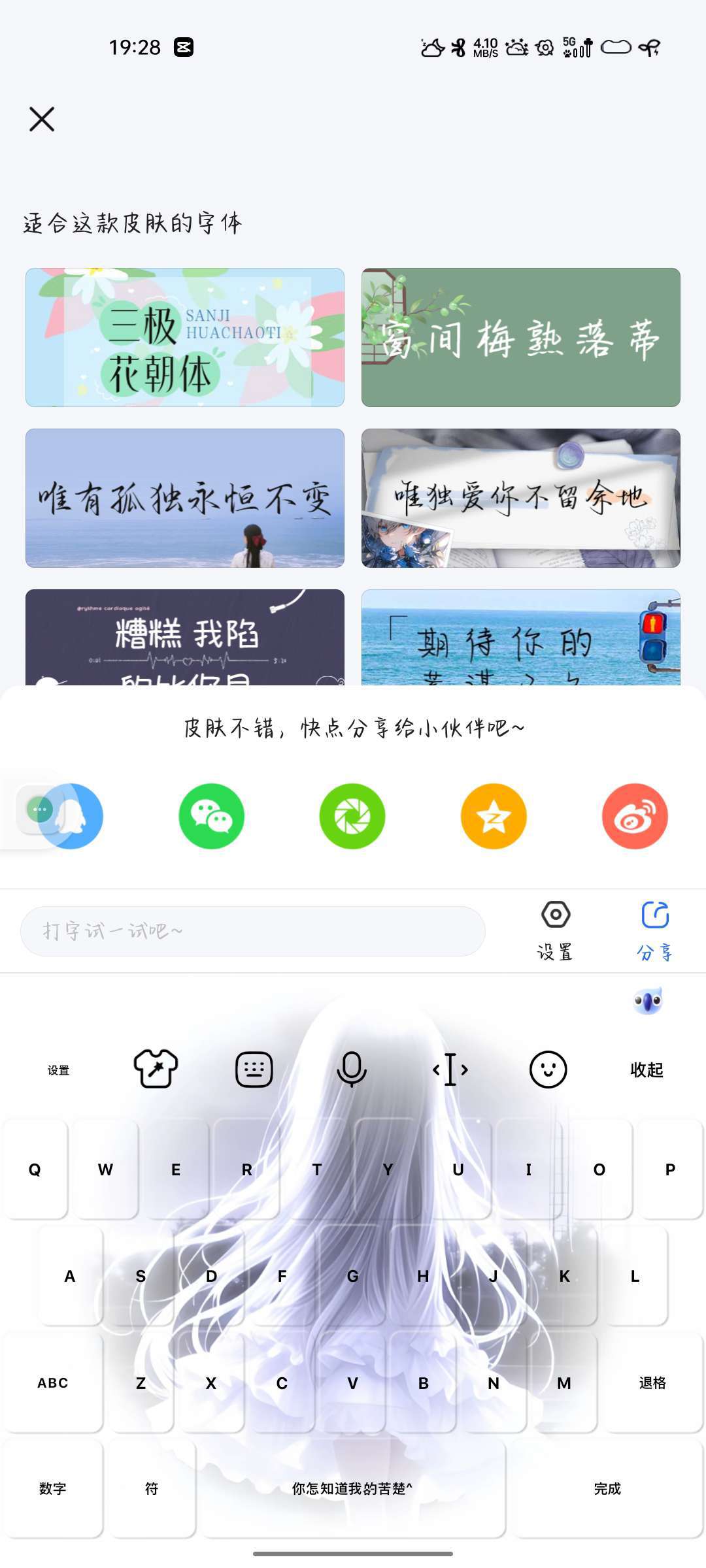706x1568 pixels.
Task: Open the 唯独爱你不留余地 font card
Action: pos(520,498)
